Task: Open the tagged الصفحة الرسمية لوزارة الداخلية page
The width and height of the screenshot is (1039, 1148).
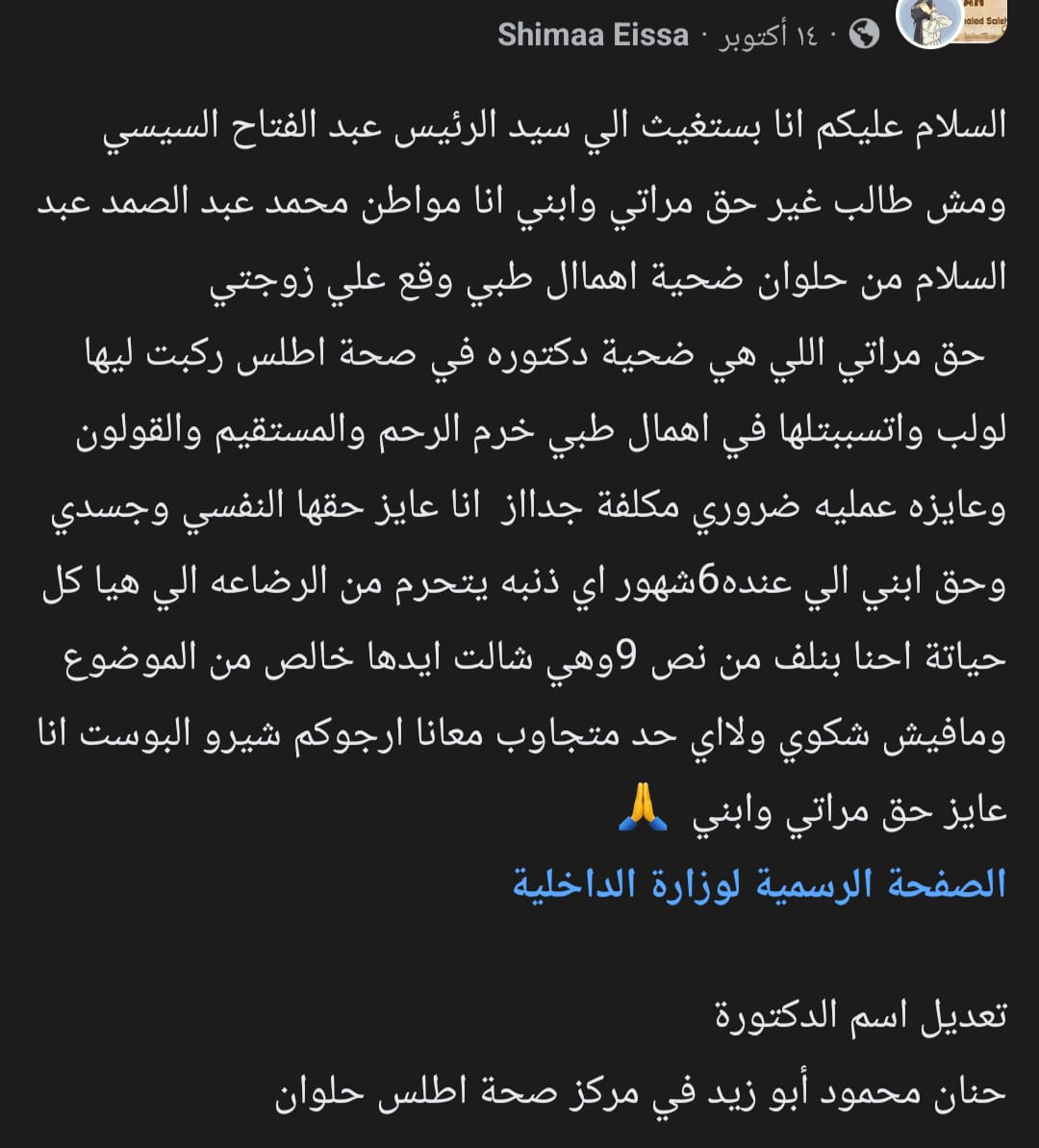Action: [759, 883]
